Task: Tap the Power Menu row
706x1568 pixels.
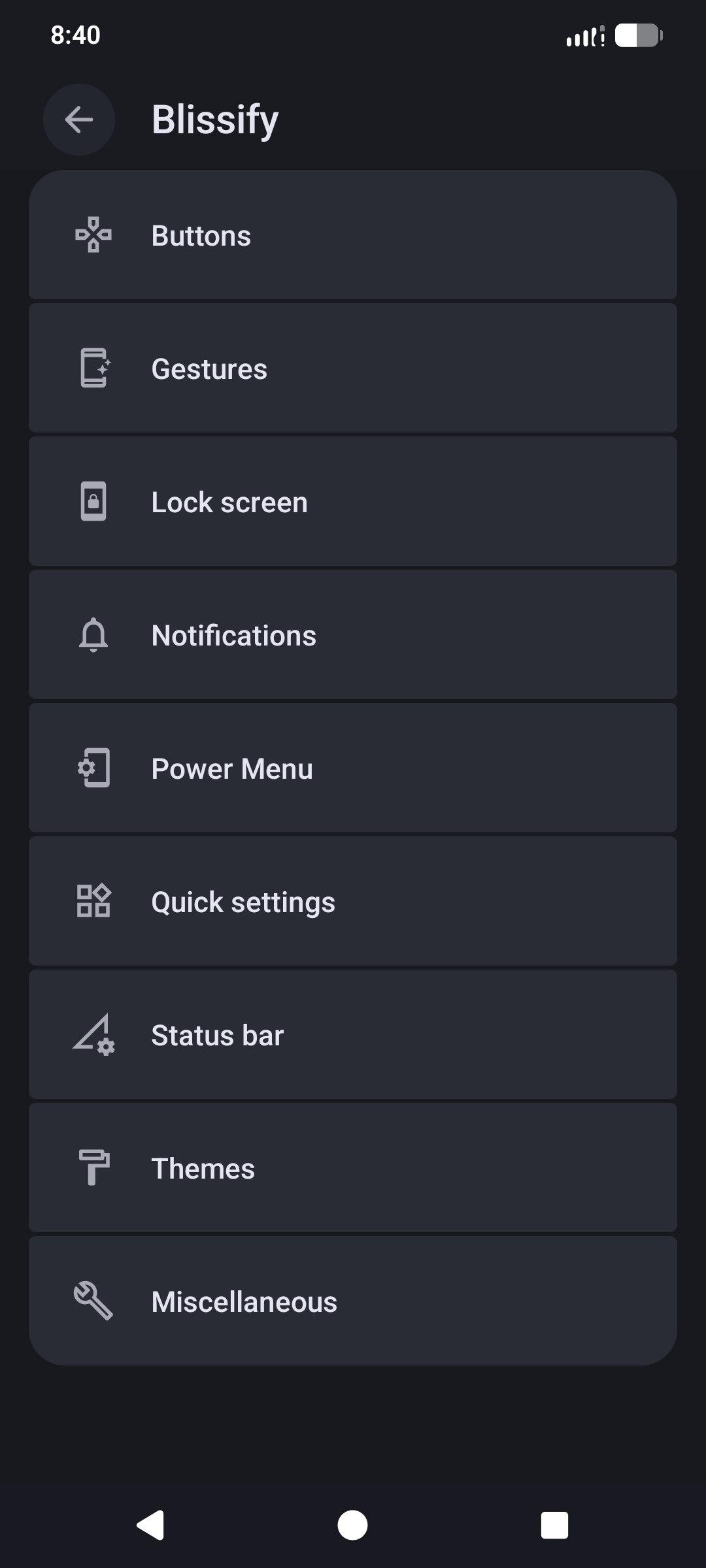Action: click(x=353, y=768)
